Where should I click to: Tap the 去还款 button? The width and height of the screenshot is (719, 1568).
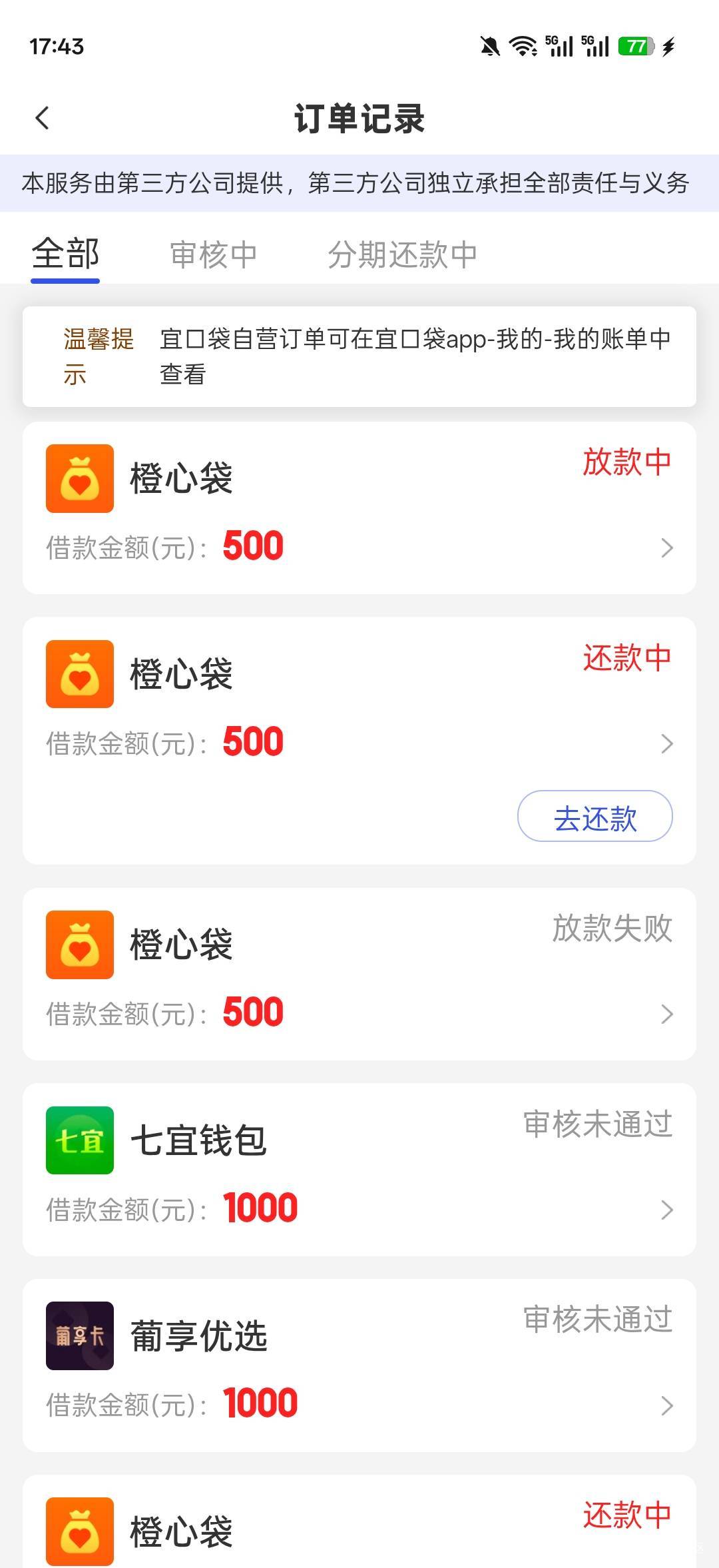pyautogui.click(x=595, y=816)
